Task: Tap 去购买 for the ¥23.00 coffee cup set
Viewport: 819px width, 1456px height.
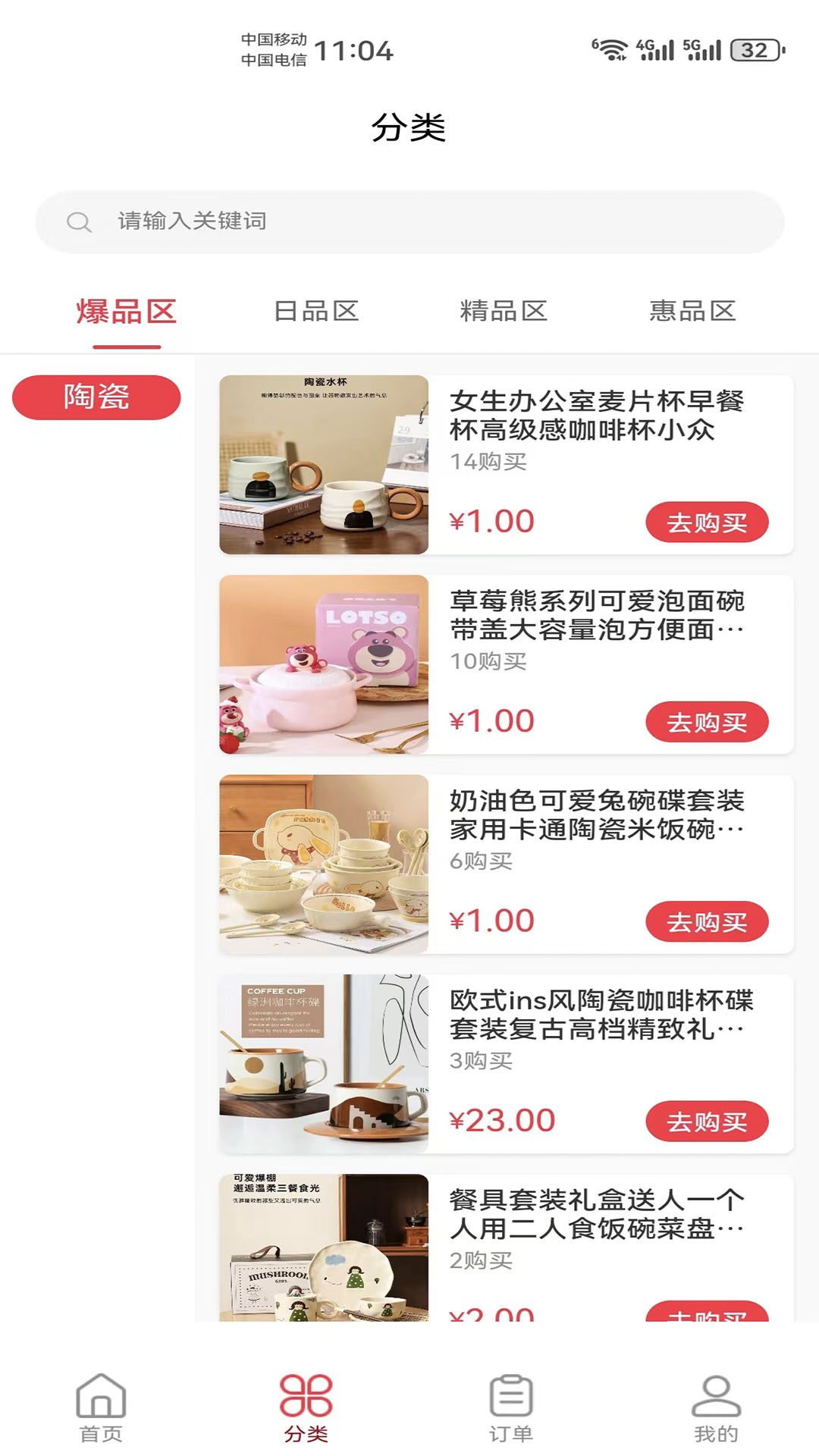Action: [x=707, y=1122]
